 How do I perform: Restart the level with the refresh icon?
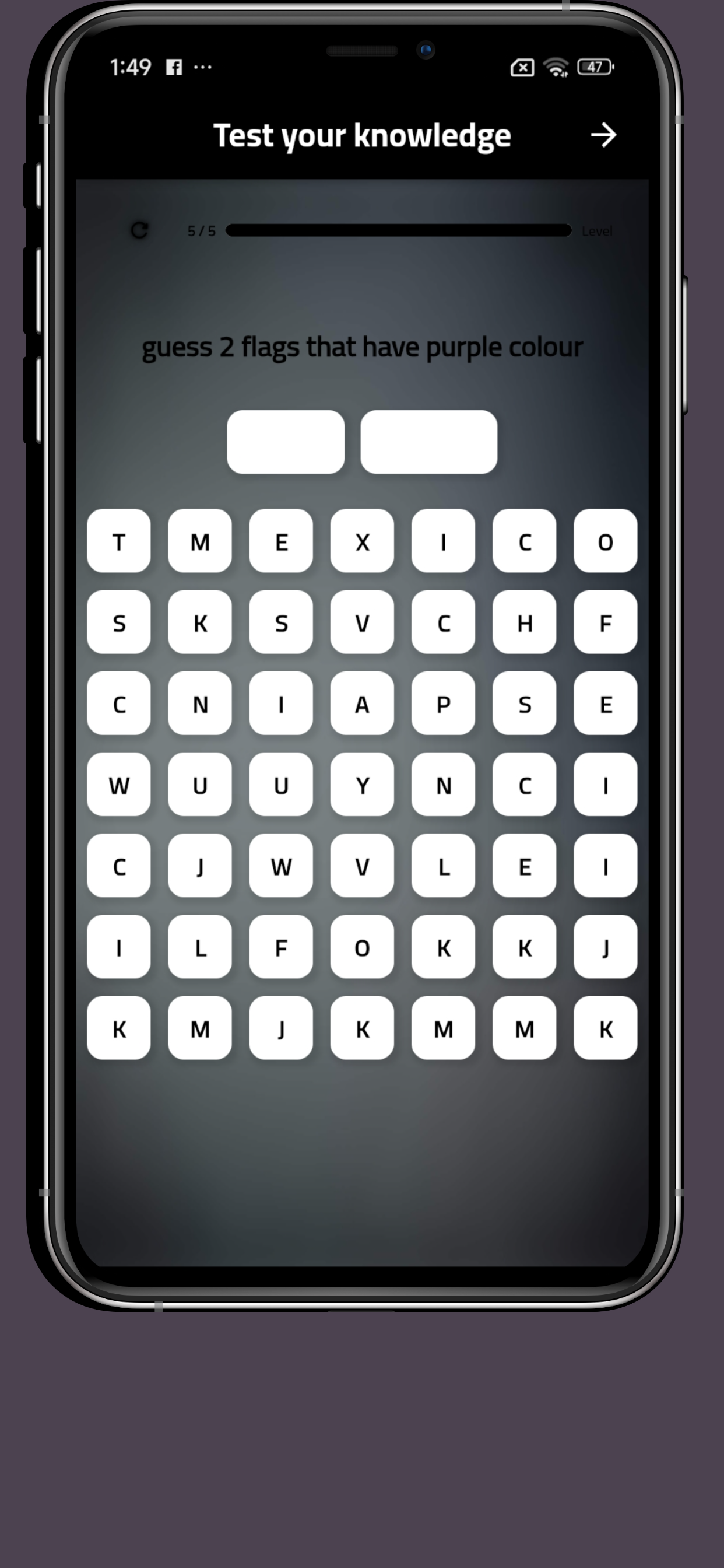tap(139, 230)
